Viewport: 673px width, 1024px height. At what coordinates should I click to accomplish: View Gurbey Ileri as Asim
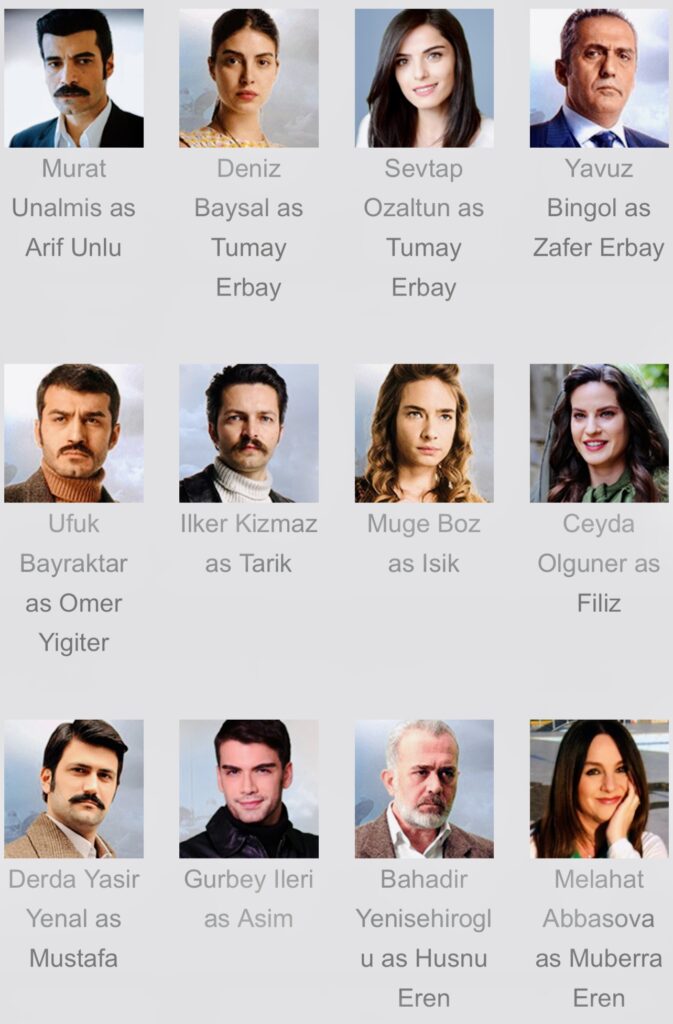249,789
